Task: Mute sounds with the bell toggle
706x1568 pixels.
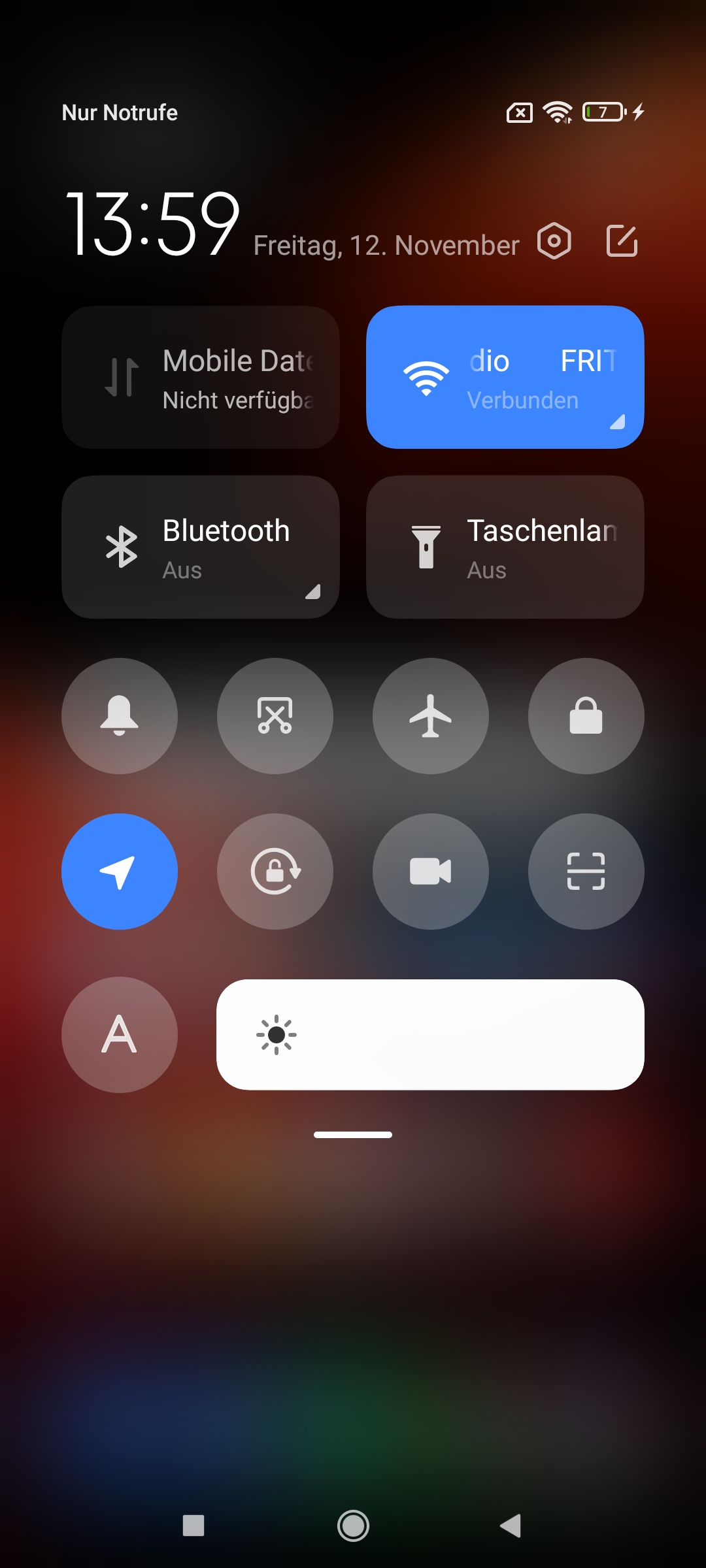Action: (120, 716)
